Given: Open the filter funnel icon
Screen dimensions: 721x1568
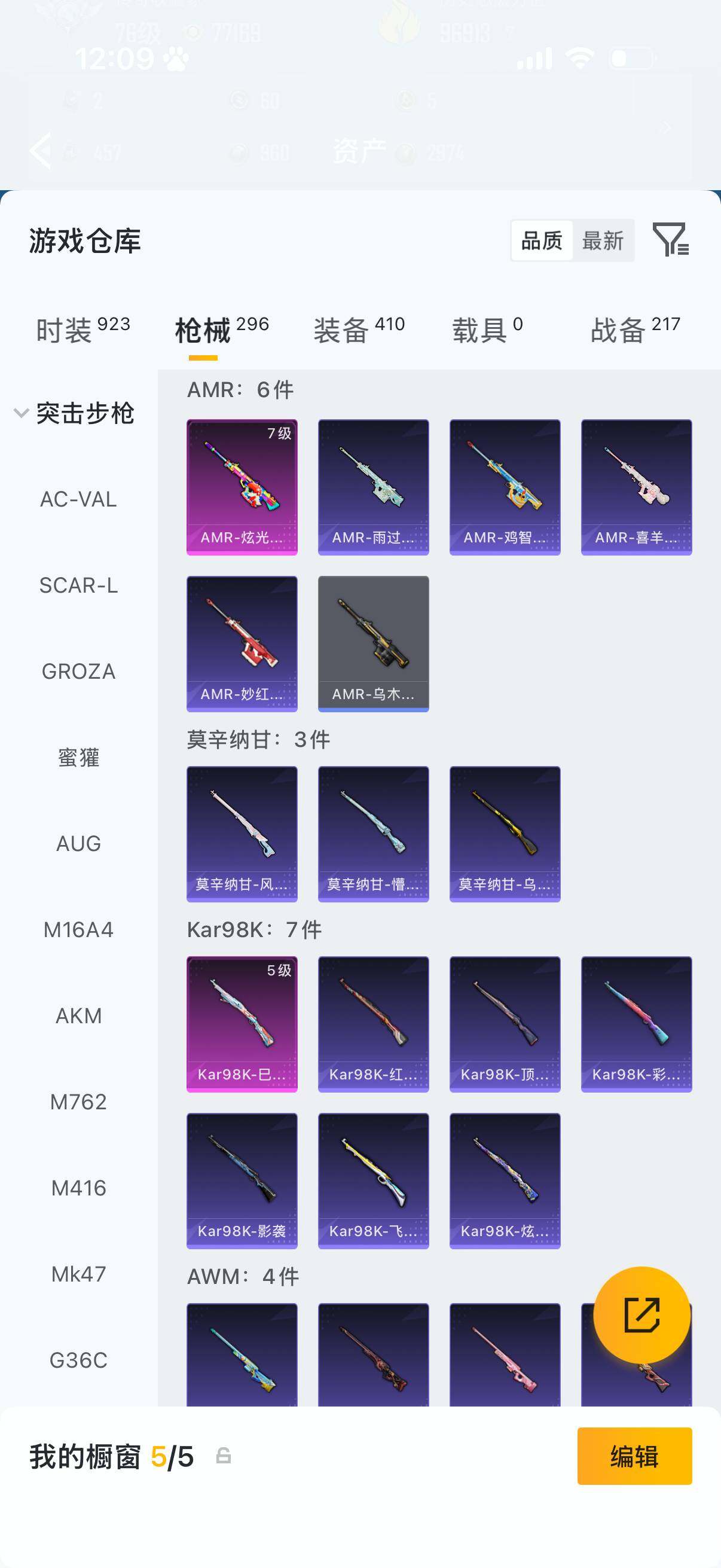Looking at the screenshot, I should [x=671, y=240].
